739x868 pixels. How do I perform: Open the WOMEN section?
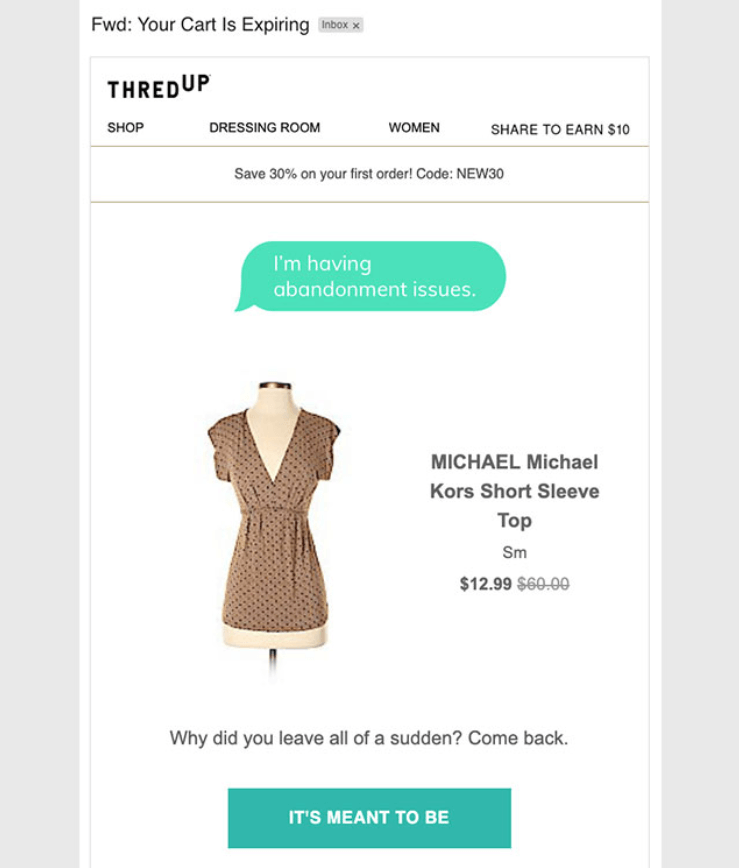coord(414,128)
